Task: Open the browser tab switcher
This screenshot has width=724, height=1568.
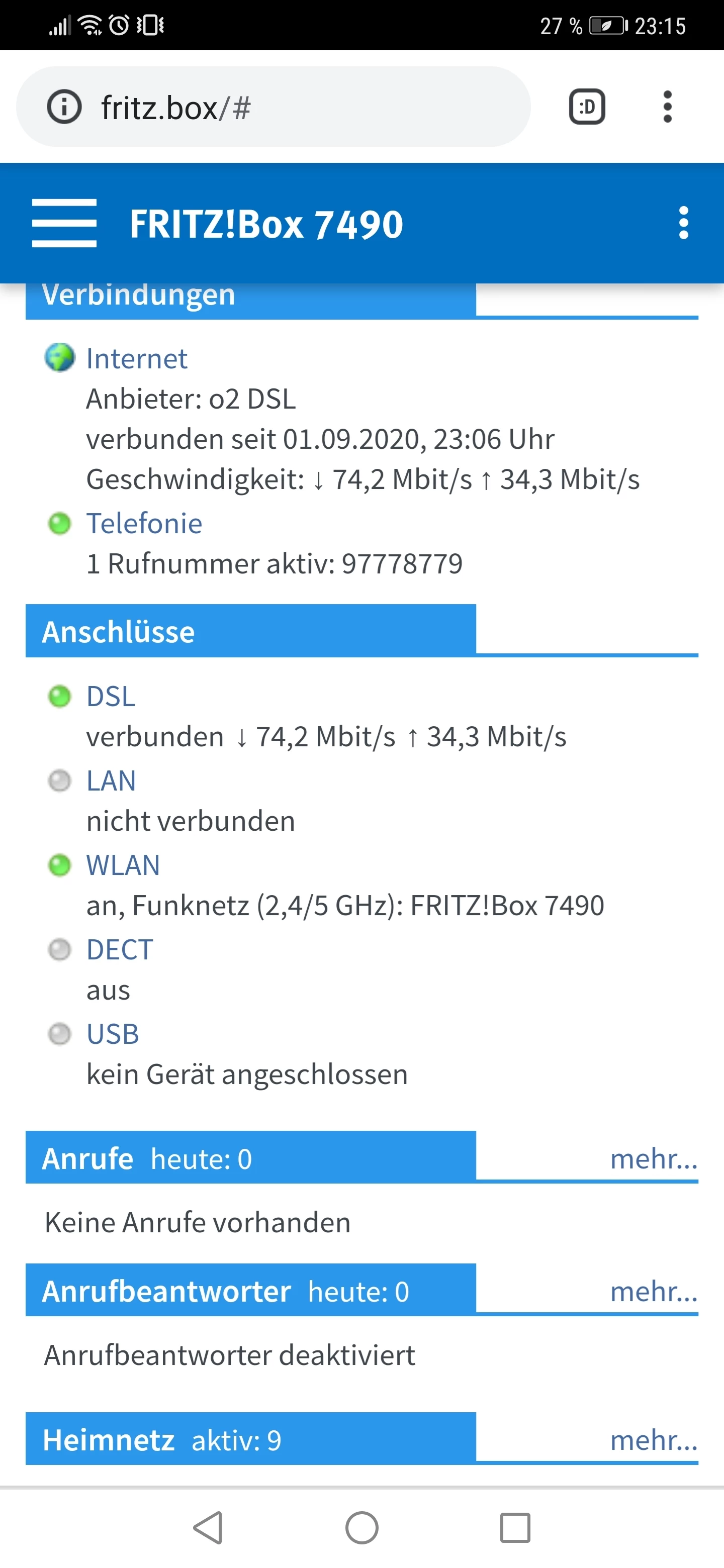Action: pyautogui.click(x=586, y=107)
